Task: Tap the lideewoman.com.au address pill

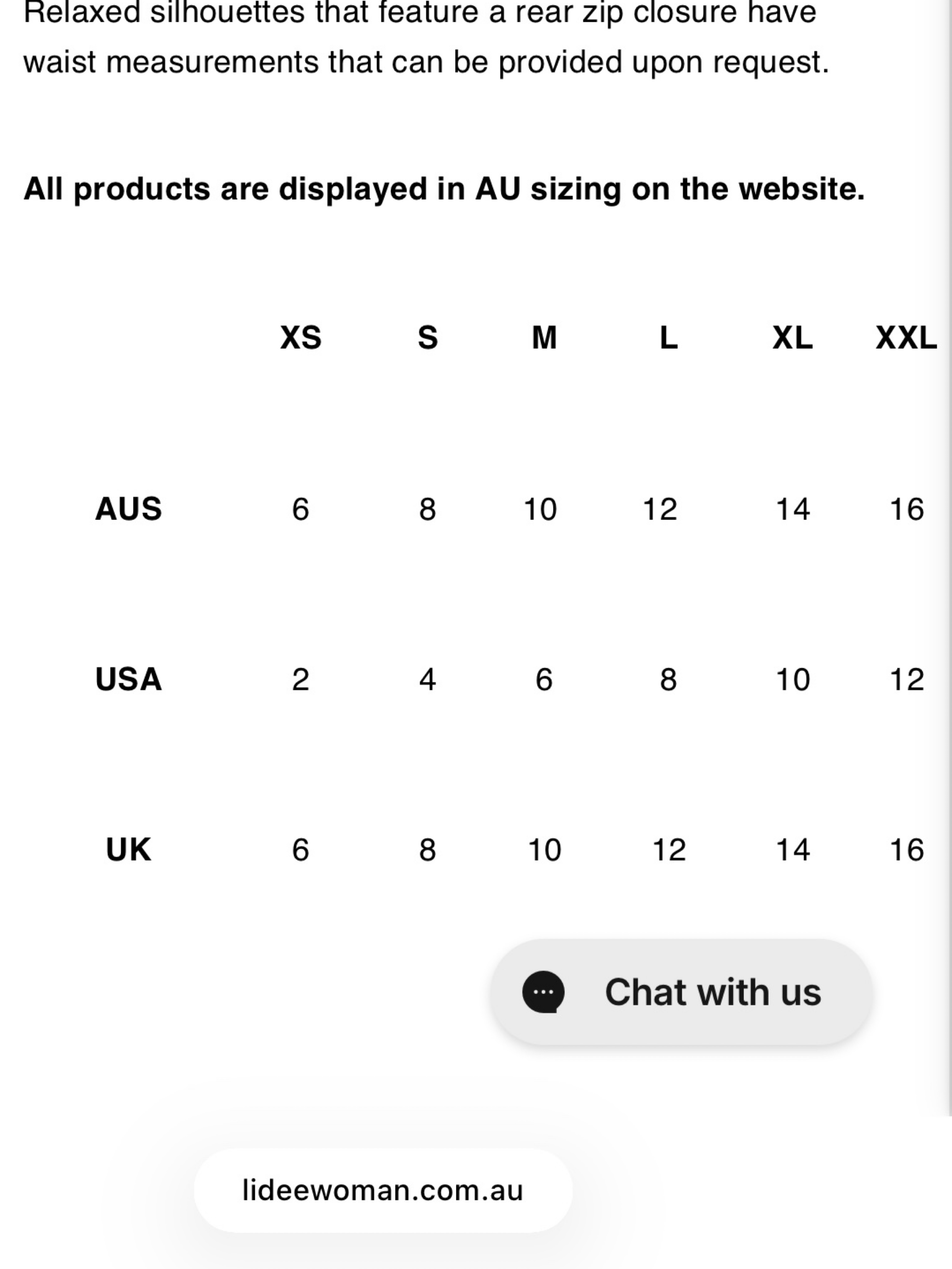Action: pos(383,1190)
